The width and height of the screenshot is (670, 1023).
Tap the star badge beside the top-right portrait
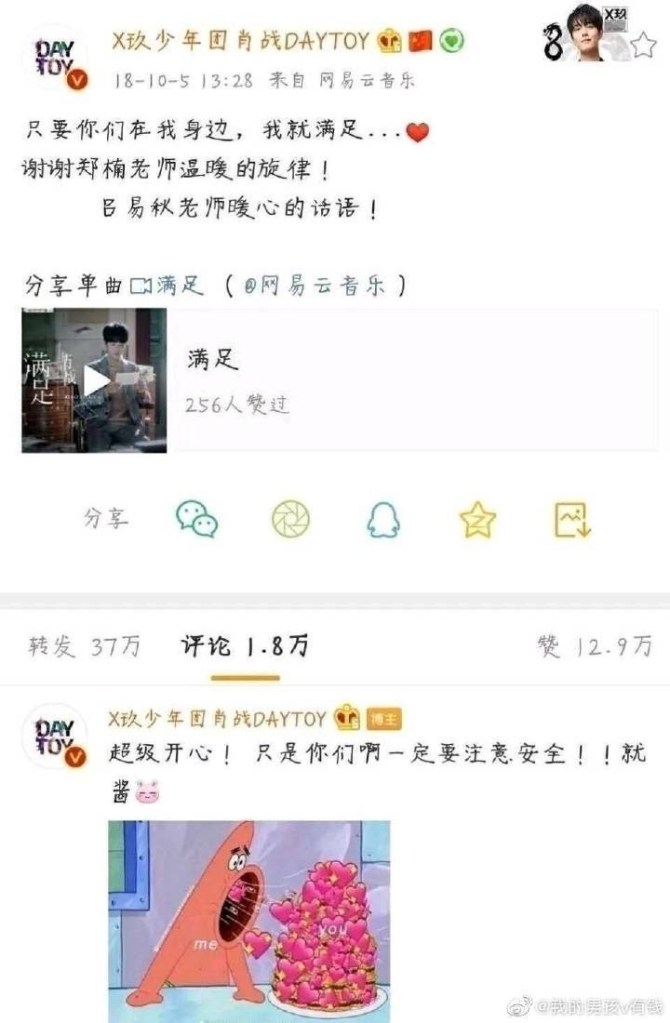click(643, 44)
